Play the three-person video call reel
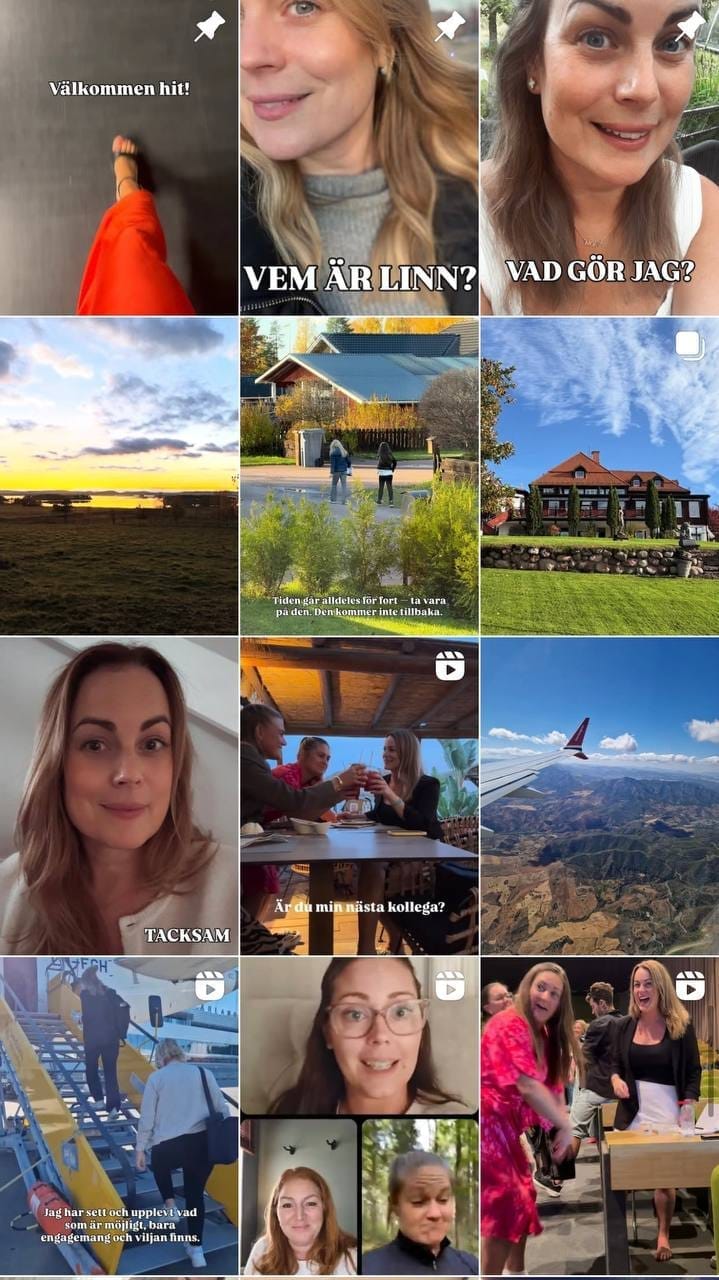Image resolution: width=719 pixels, height=1280 pixels. [359, 1116]
